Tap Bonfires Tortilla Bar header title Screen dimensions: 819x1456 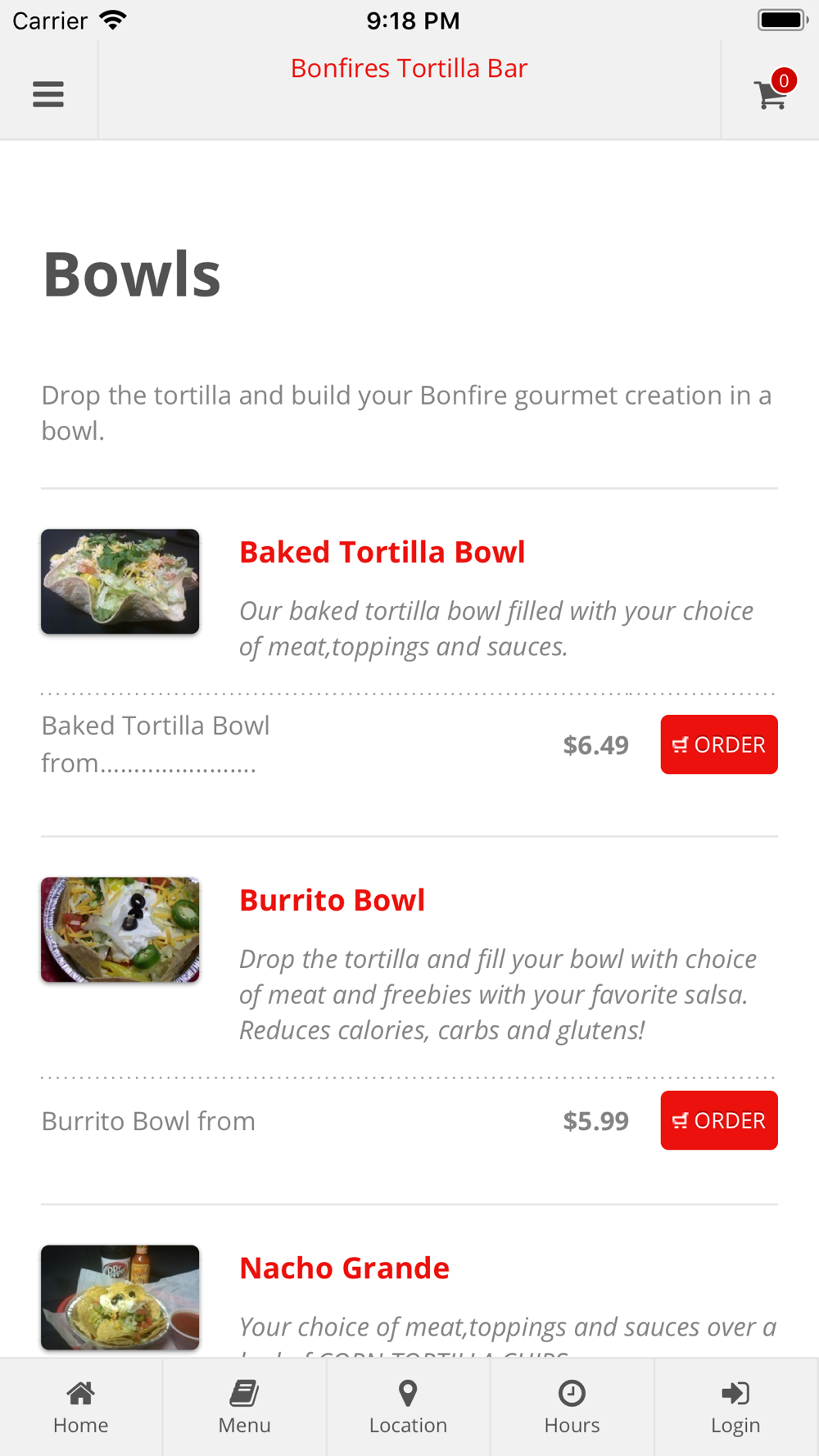pos(409,68)
